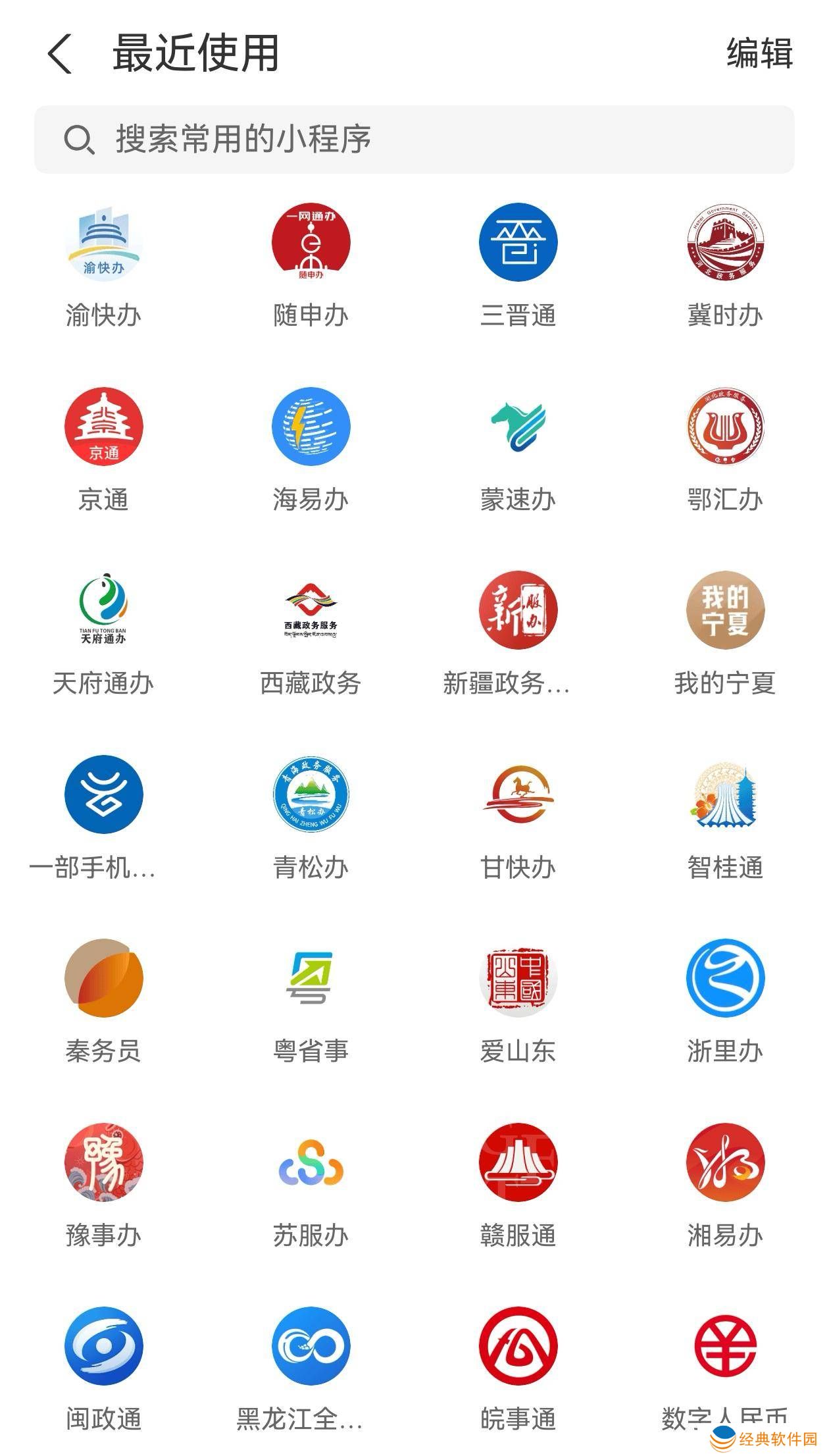This screenshot has height=1456, width=829.
Task: Select the 冀时办 mini program
Action: click(x=725, y=243)
